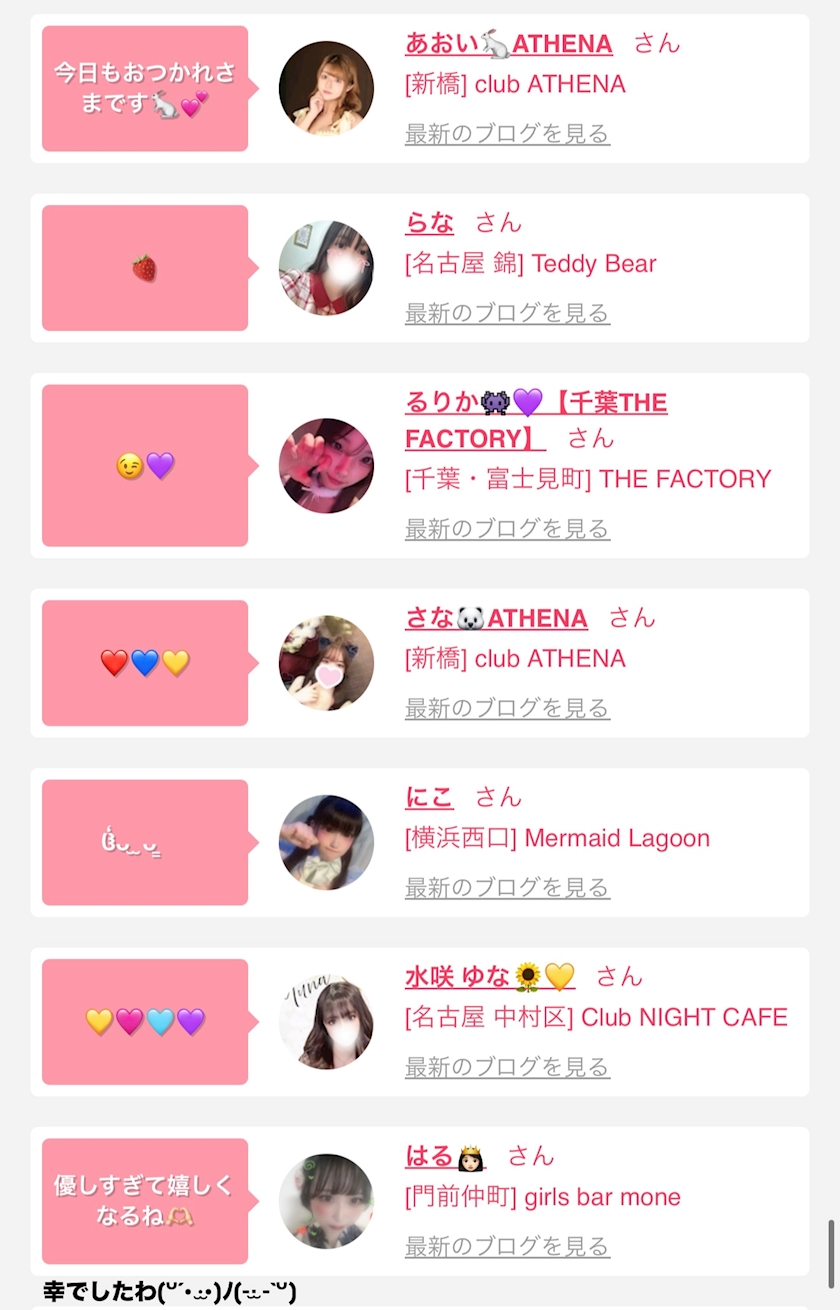Viewport: 840px width, 1310px height.
Task: View latest blog under Club NIGHT CAFE
Action: coord(507,1068)
